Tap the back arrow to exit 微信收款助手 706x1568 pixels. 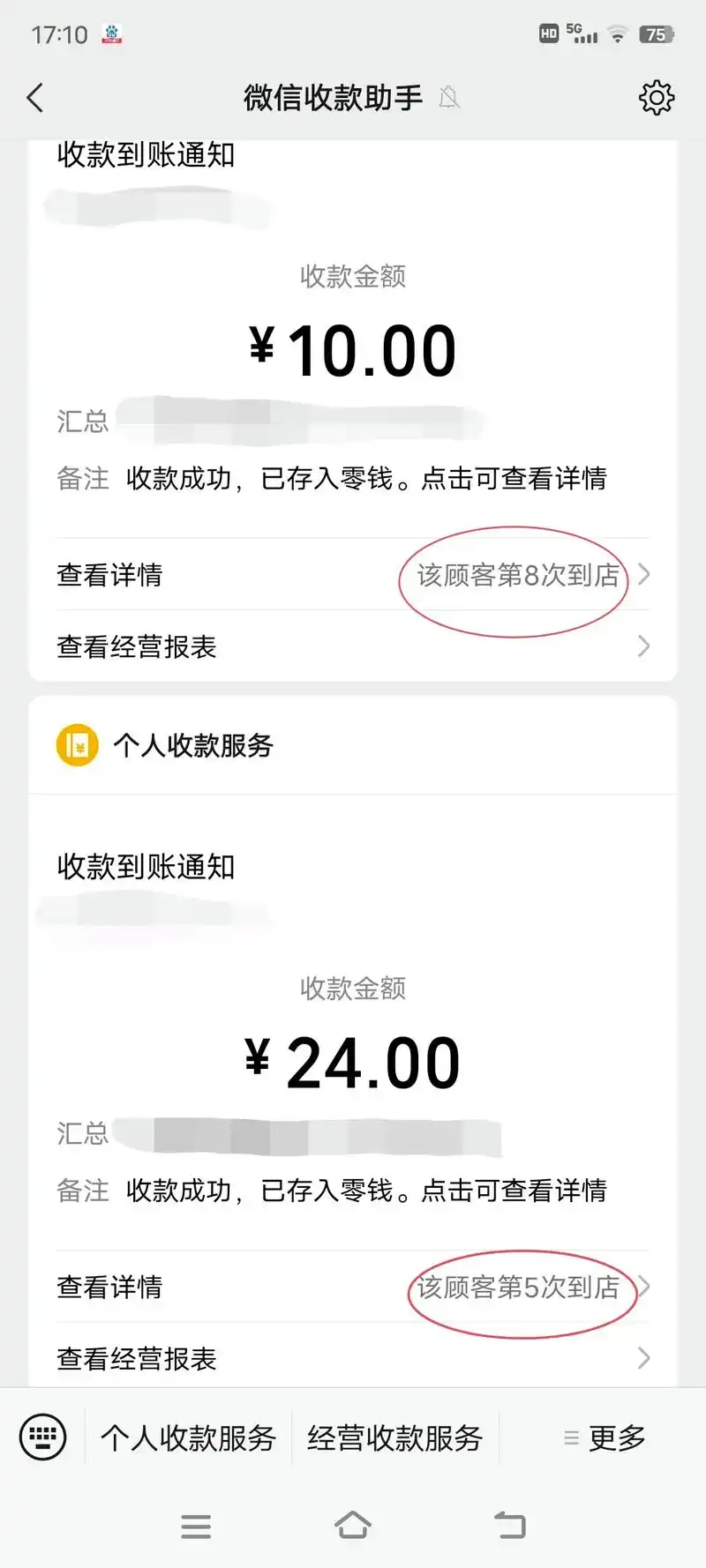(35, 98)
